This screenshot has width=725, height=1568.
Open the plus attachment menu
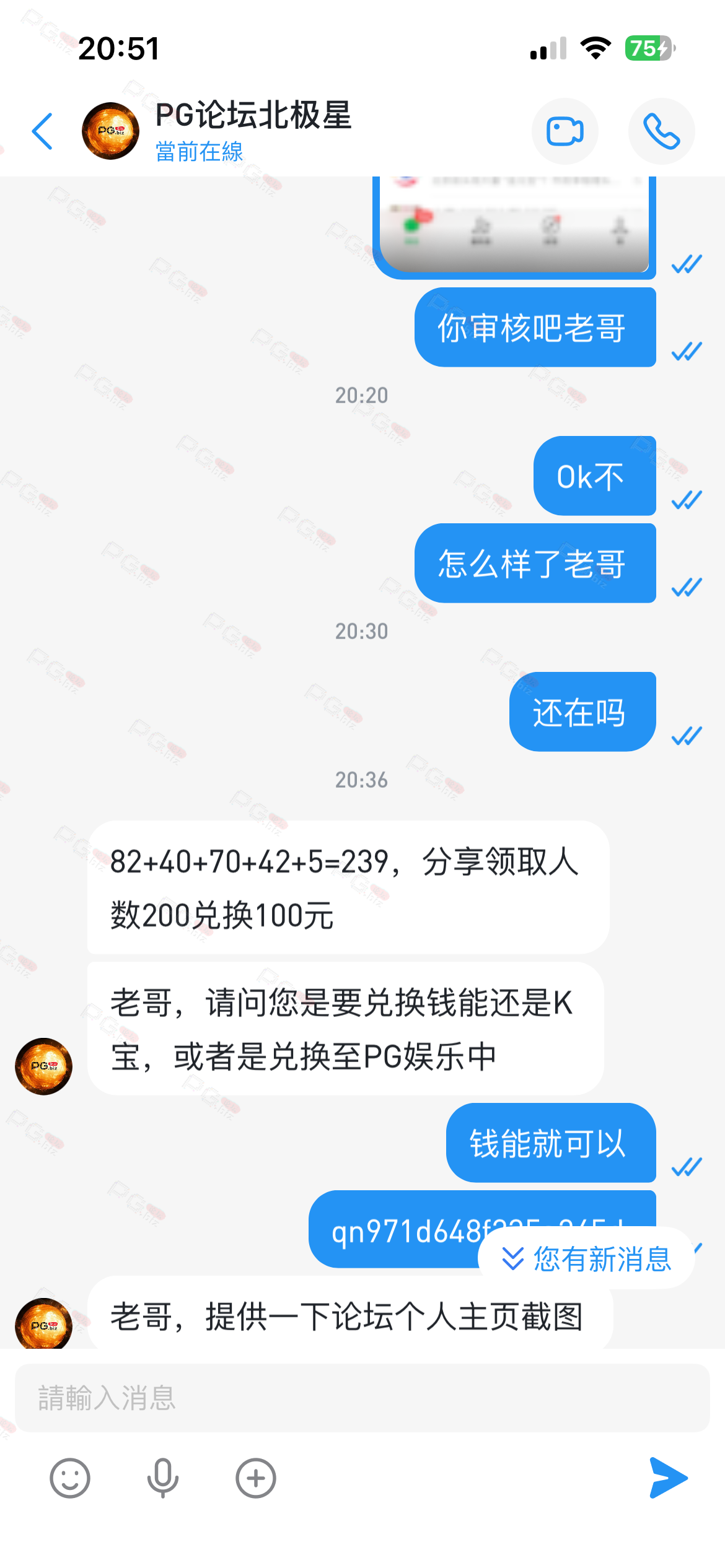[256, 1478]
